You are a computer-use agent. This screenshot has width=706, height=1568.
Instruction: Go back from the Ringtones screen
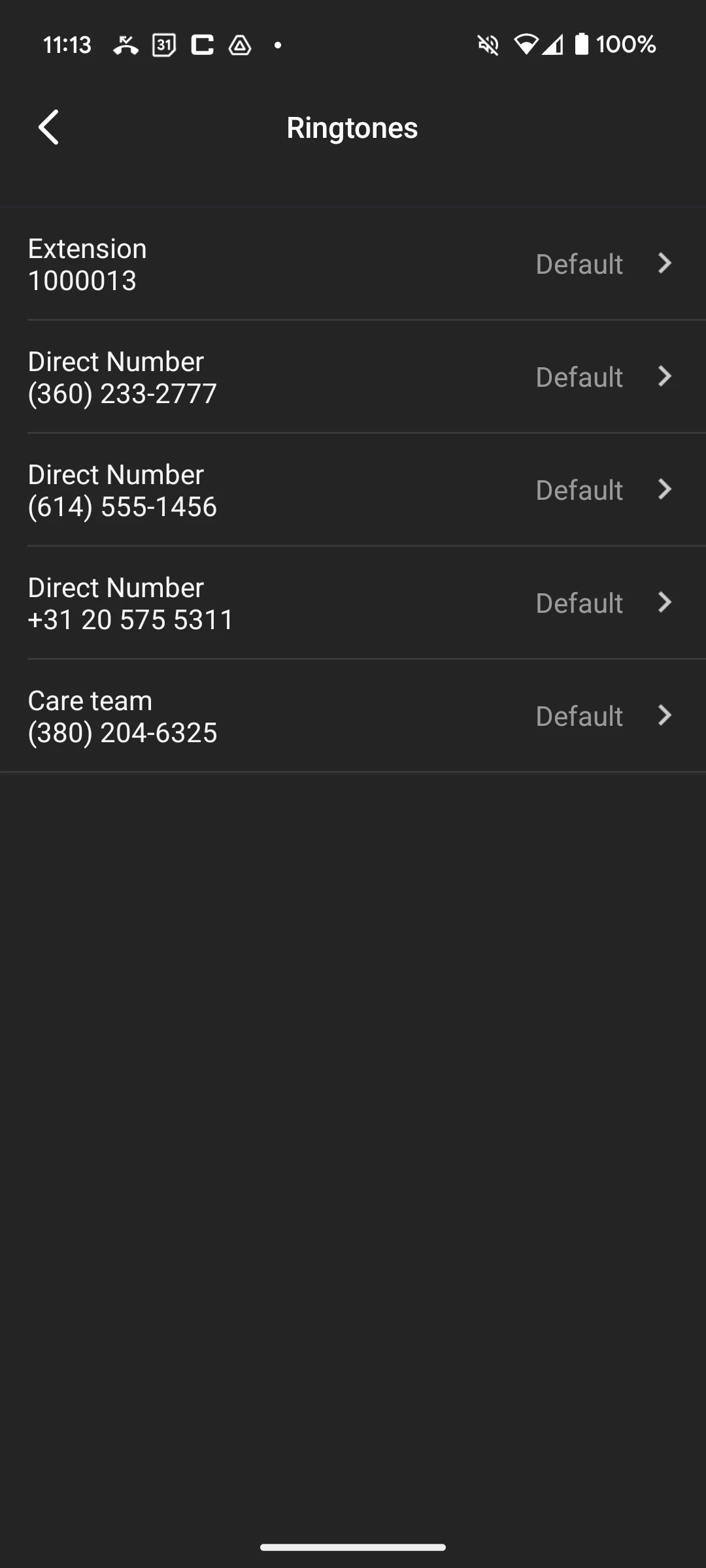(49, 127)
